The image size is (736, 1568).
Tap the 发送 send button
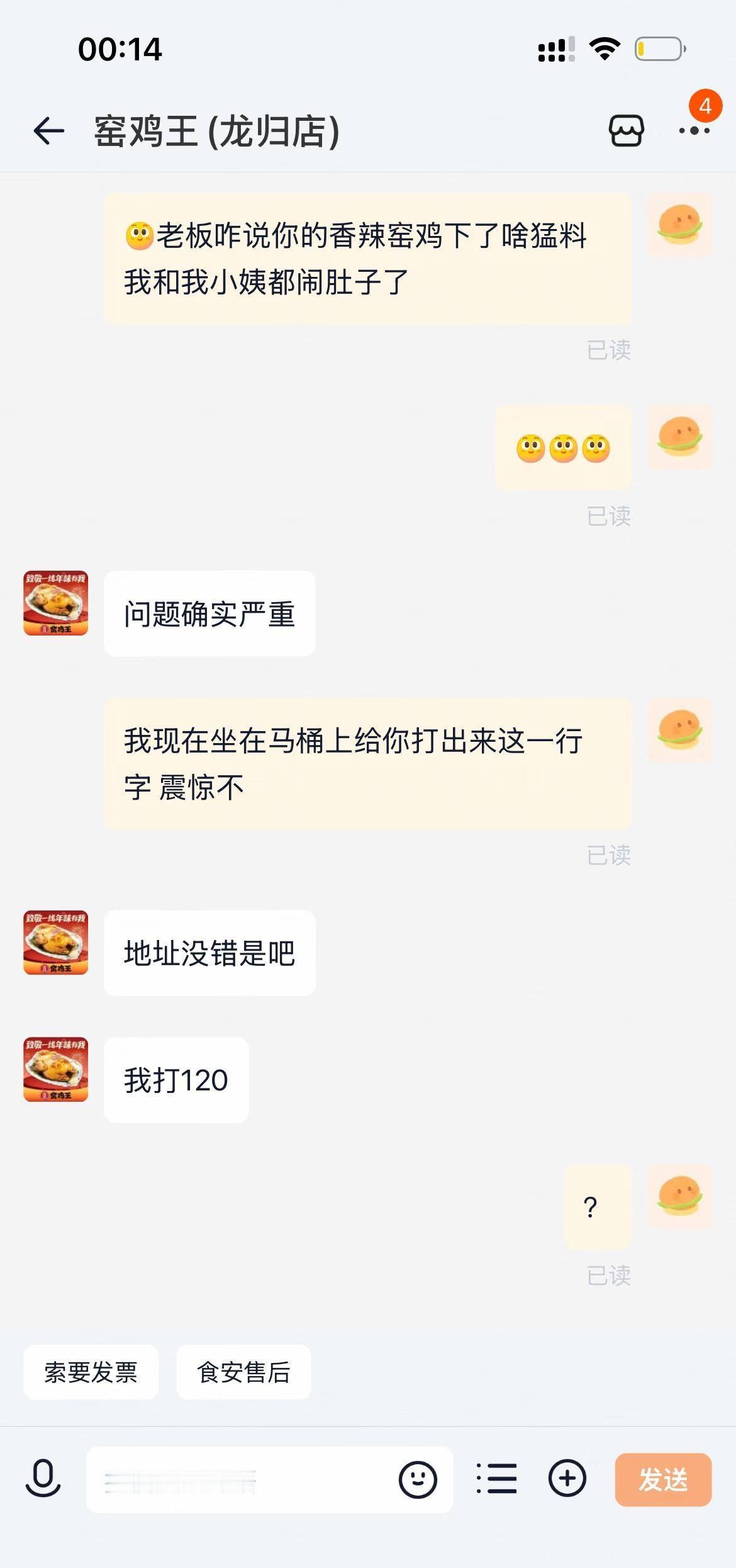tap(663, 1479)
